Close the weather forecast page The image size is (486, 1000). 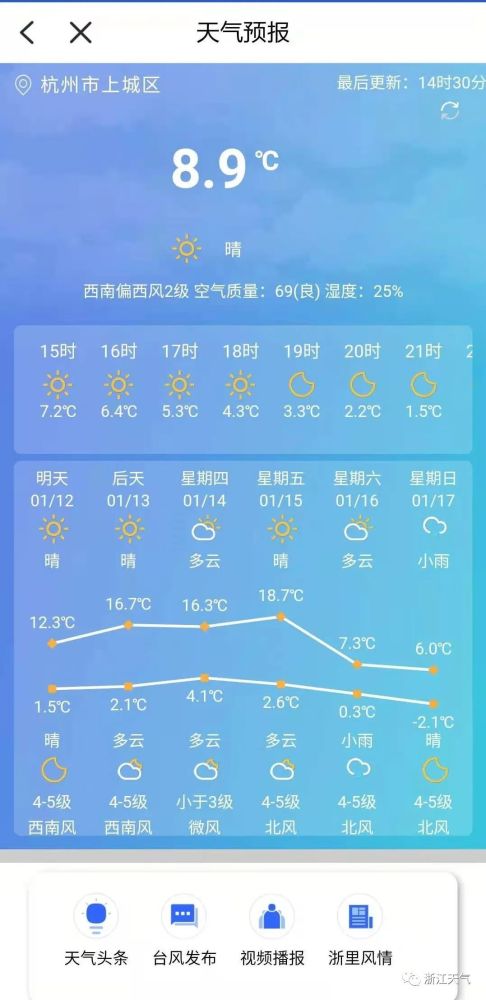point(80,33)
